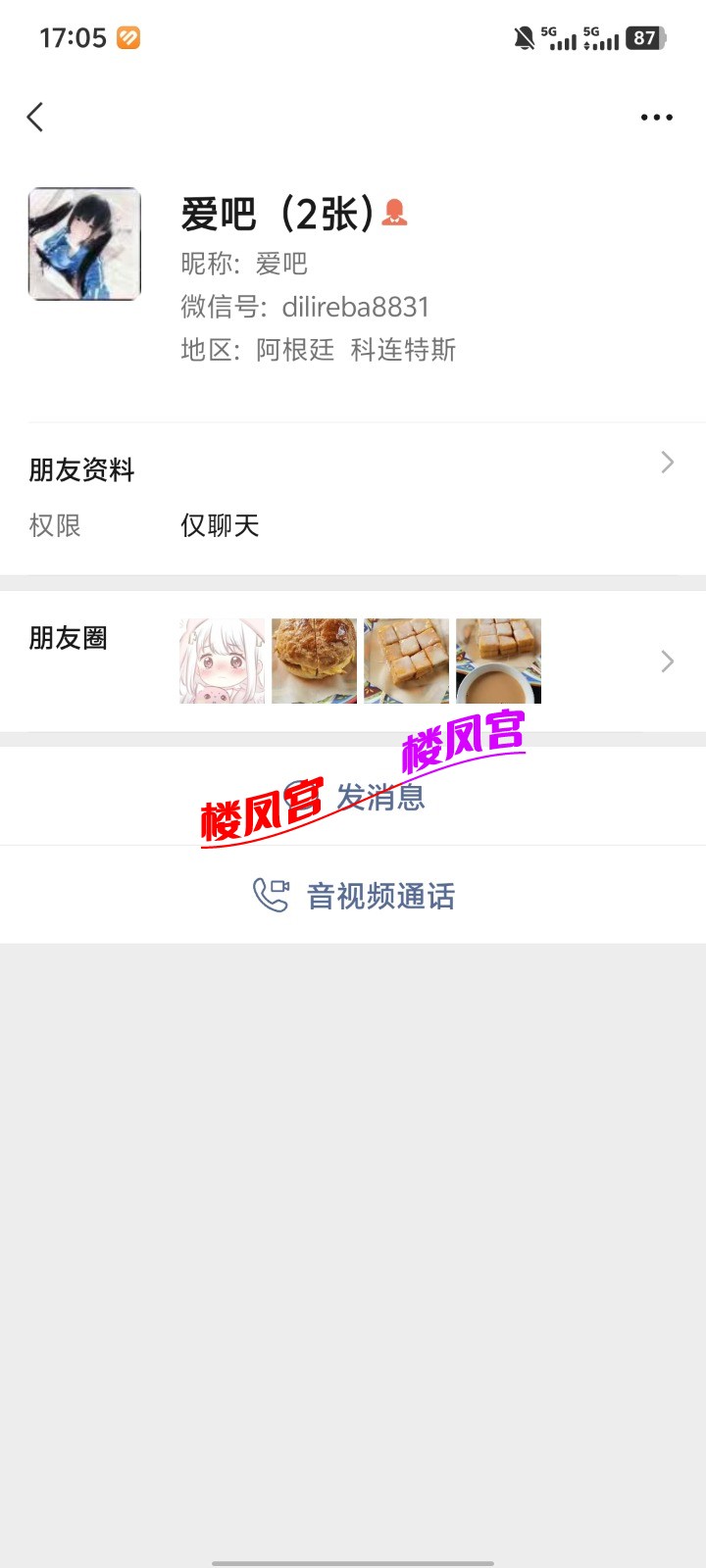Tap the 5G signal strength bars

point(560,37)
